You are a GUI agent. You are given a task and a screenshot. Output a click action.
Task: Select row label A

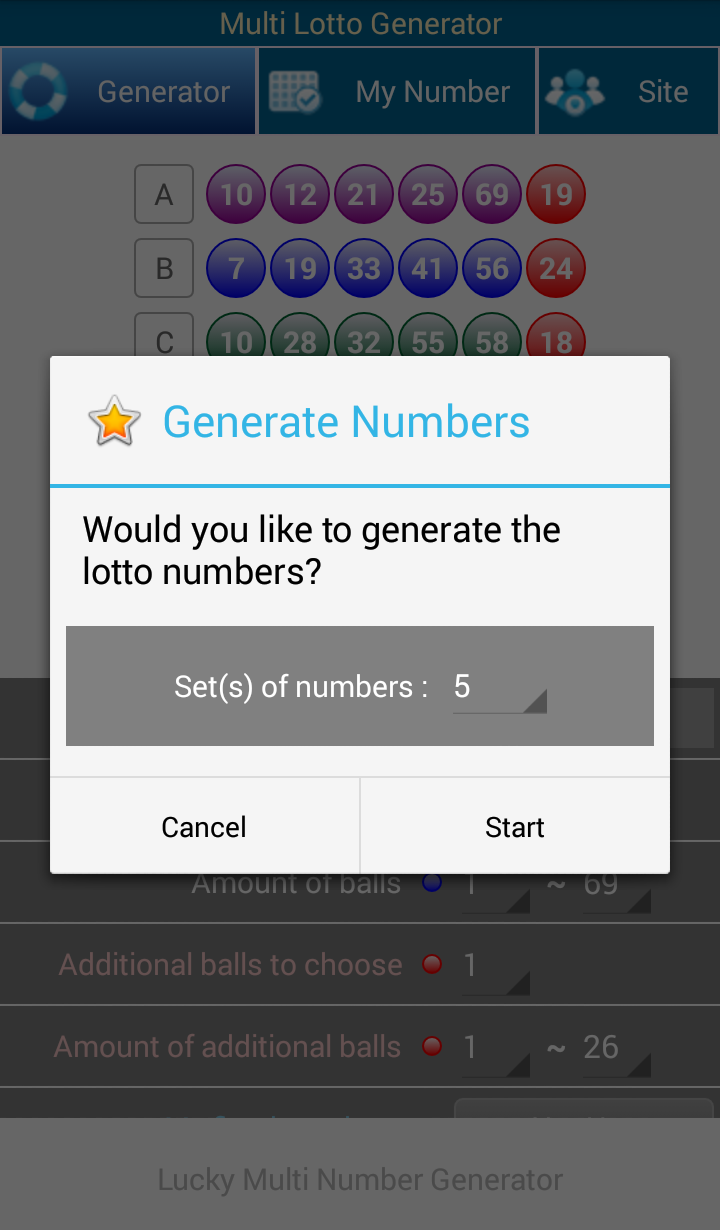tap(163, 194)
